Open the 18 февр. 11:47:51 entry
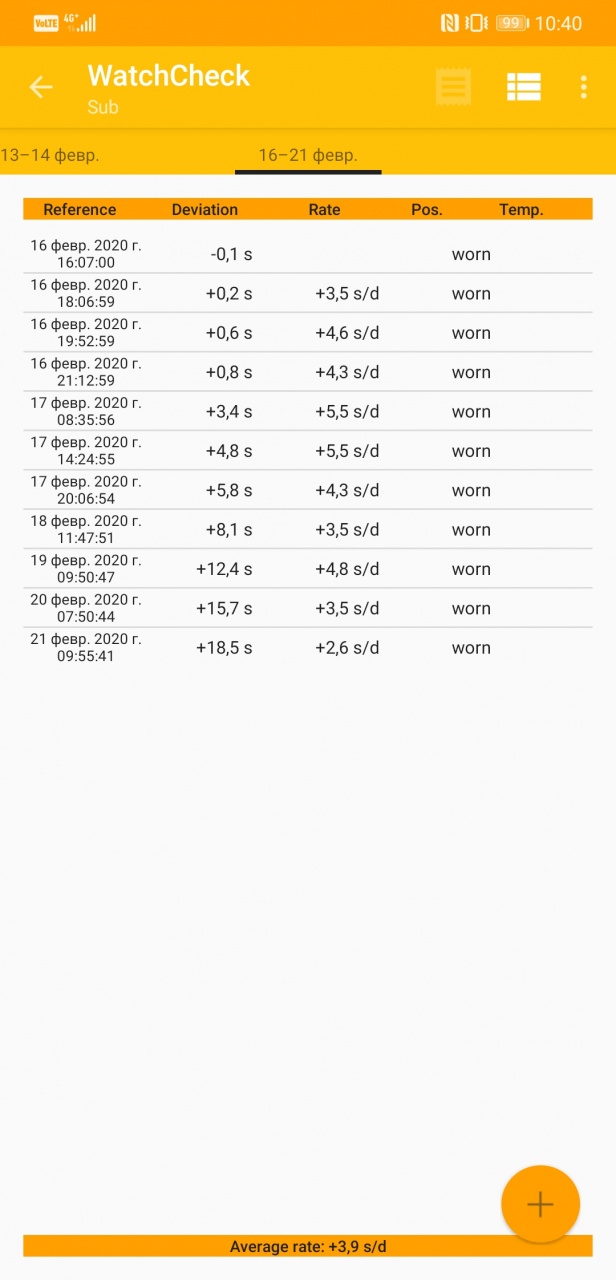The width and height of the screenshot is (616, 1280). (x=308, y=529)
